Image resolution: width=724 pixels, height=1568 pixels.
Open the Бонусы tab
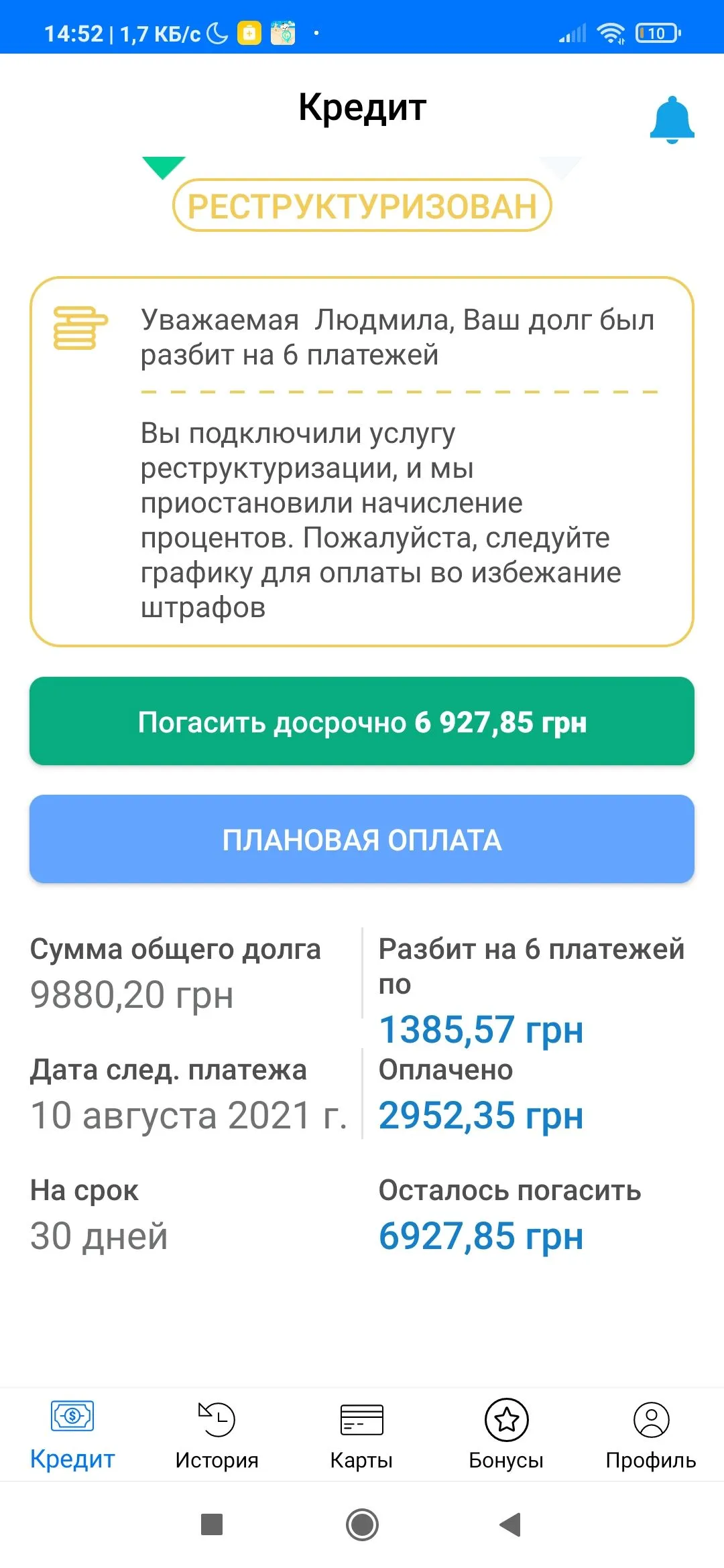tap(506, 1434)
